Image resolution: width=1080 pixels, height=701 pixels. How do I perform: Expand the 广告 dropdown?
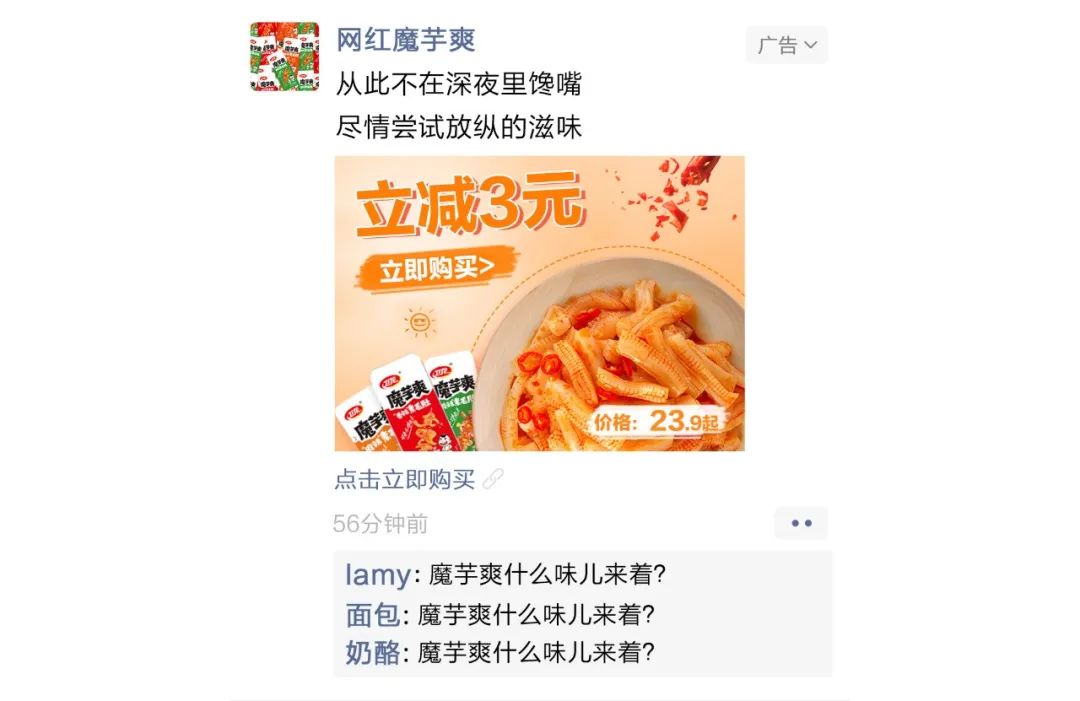click(x=786, y=45)
